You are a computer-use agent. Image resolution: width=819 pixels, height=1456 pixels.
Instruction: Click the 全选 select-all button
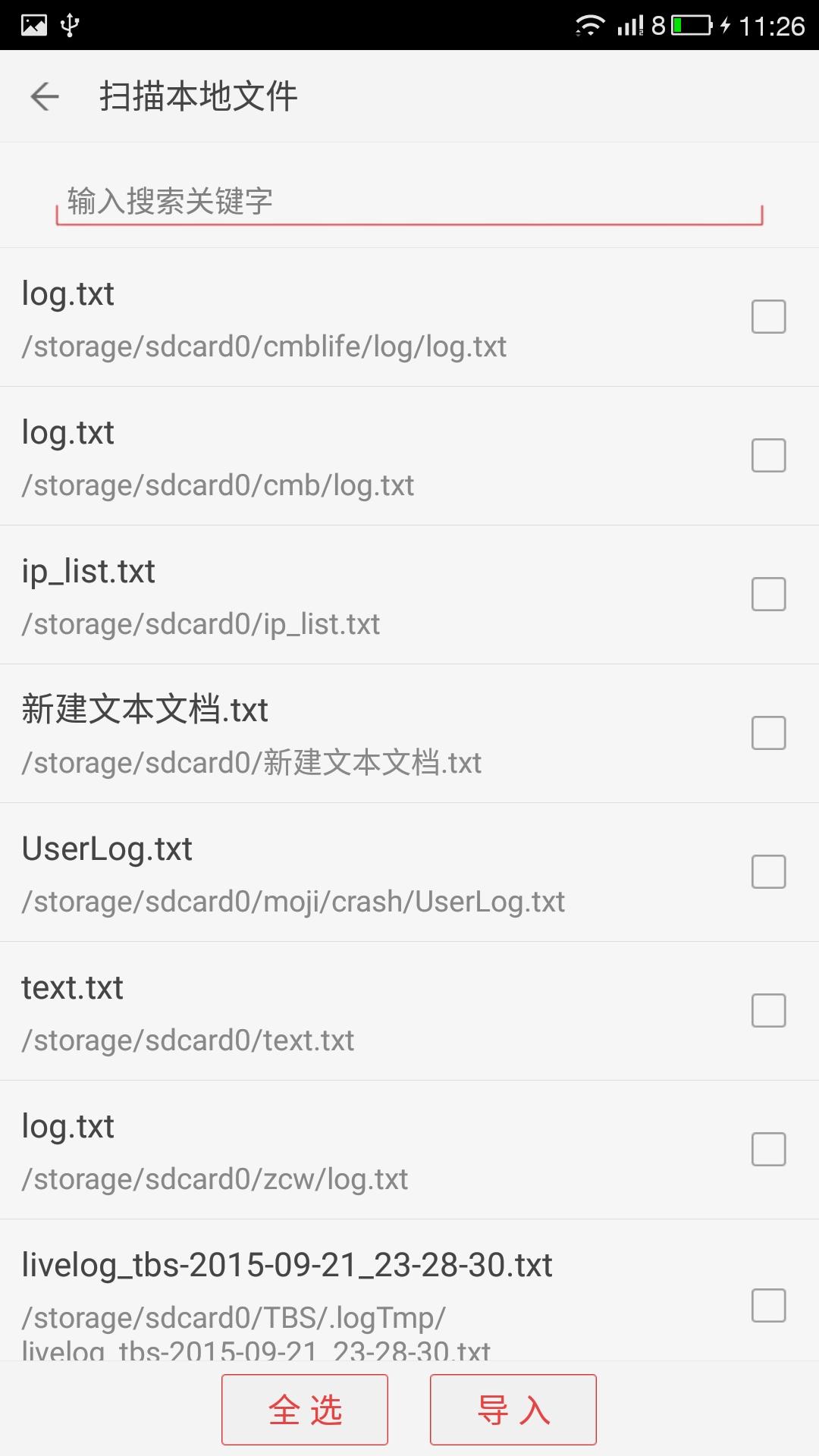(x=305, y=1409)
